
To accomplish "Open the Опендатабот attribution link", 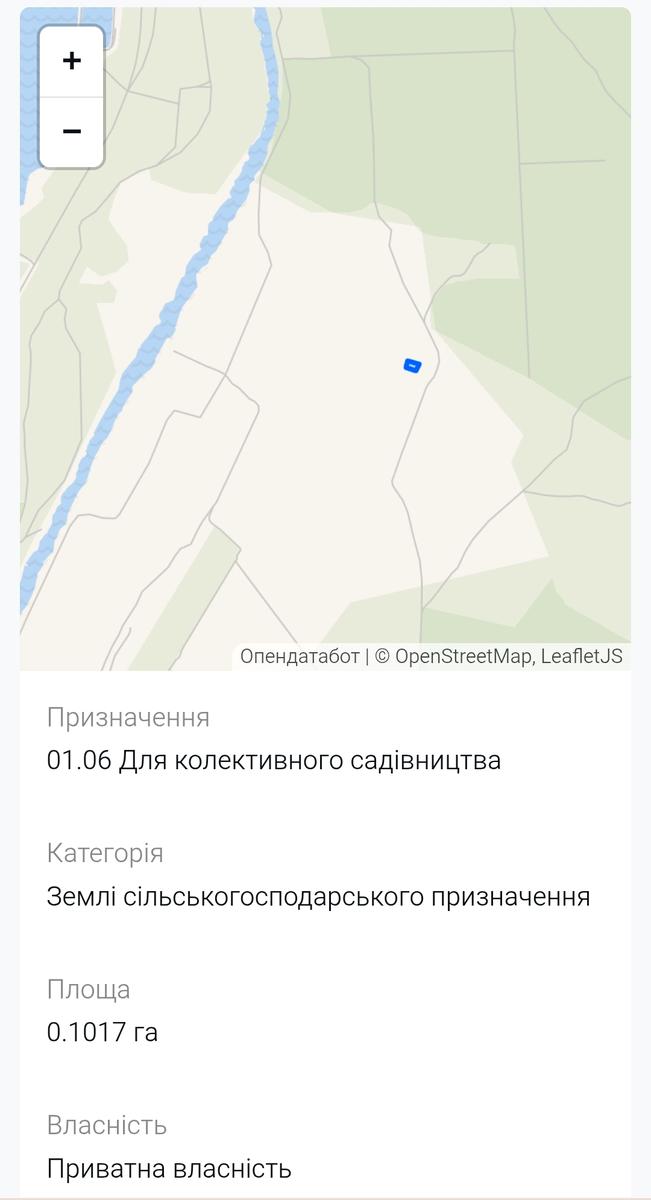I will pos(299,657).
